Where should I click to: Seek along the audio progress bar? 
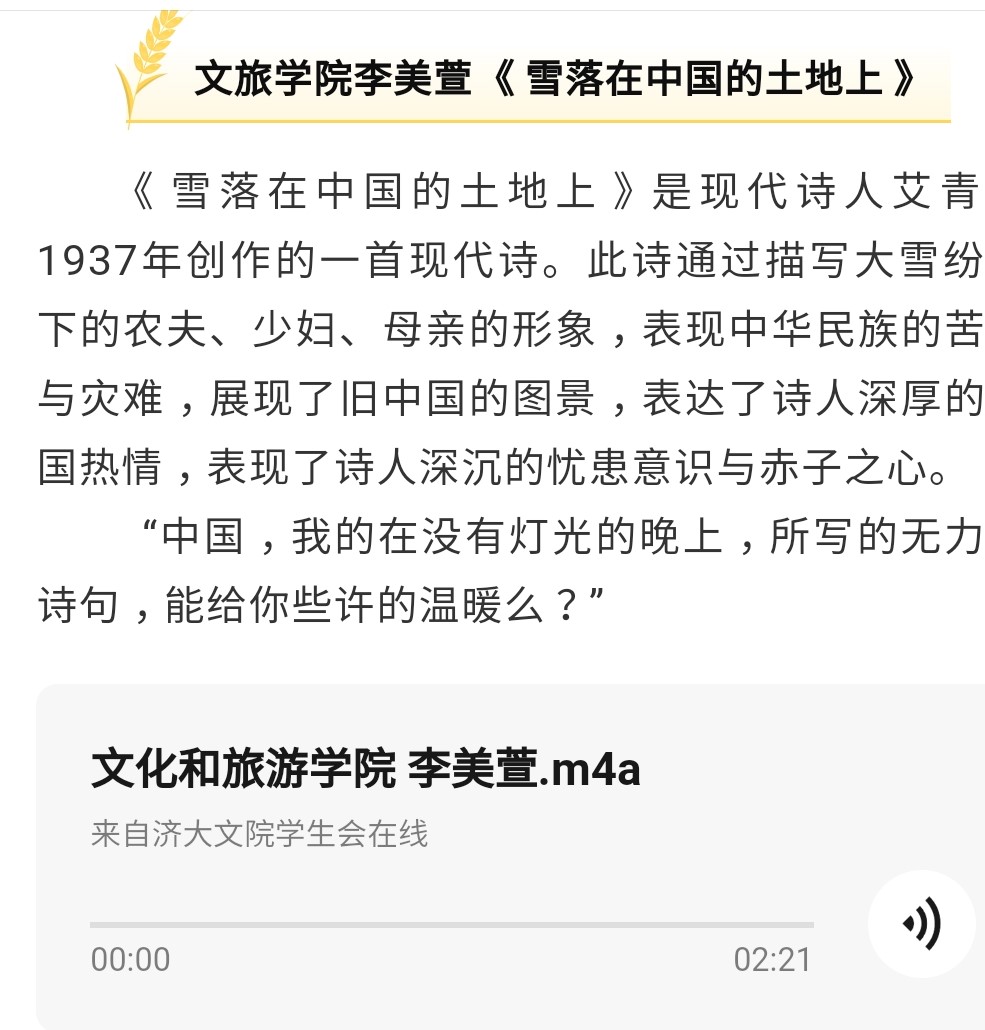pyautogui.click(x=451, y=925)
